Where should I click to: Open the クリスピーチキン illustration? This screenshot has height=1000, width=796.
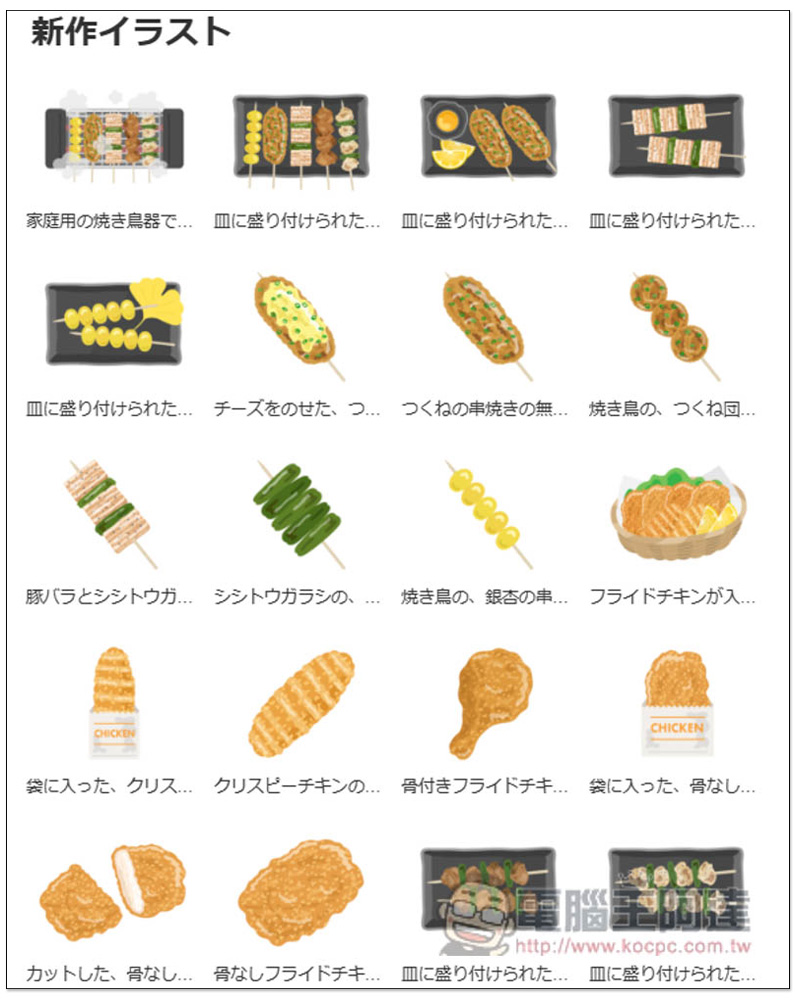pyautogui.click(x=300, y=702)
